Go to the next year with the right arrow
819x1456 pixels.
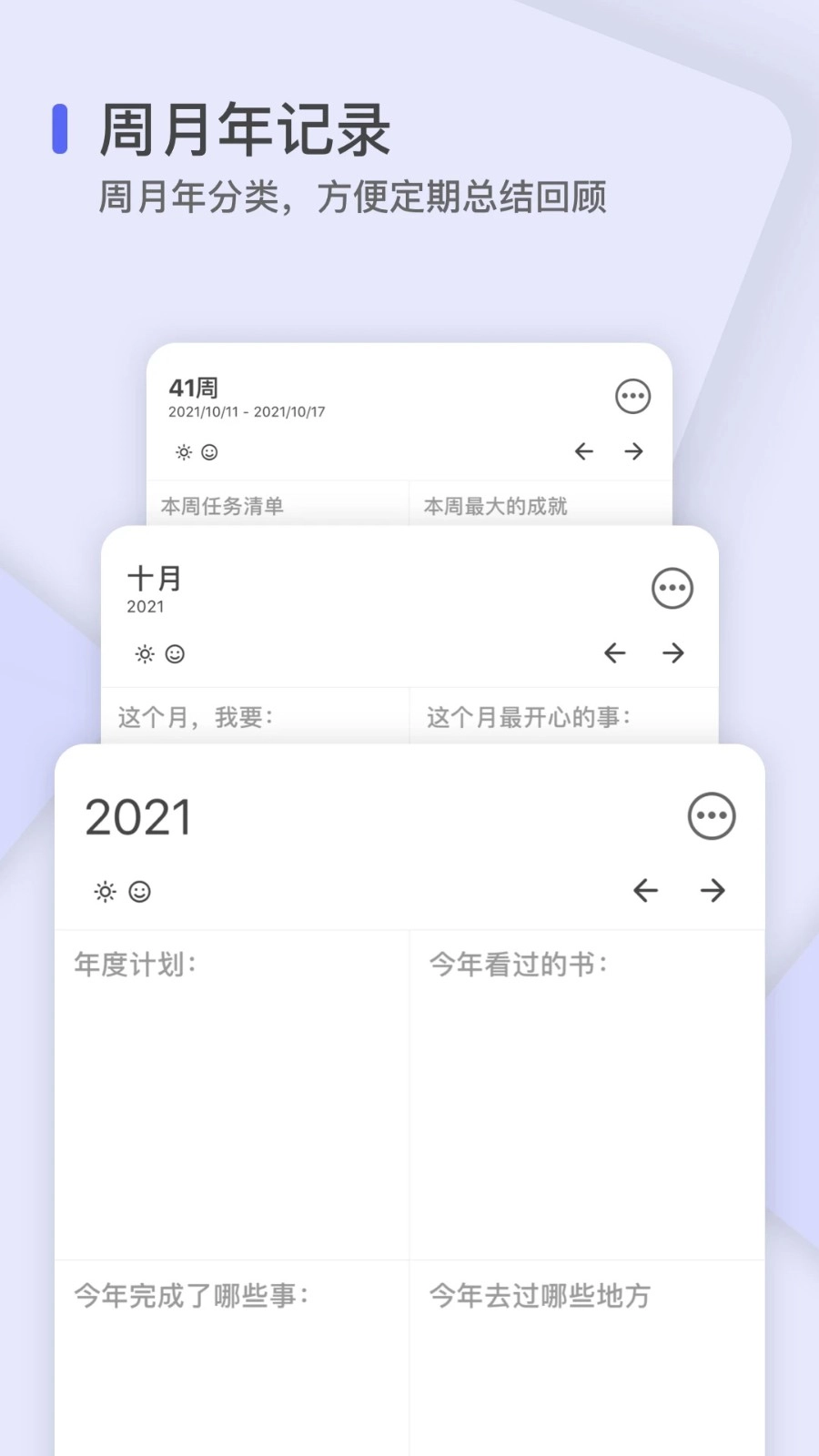click(x=713, y=892)
